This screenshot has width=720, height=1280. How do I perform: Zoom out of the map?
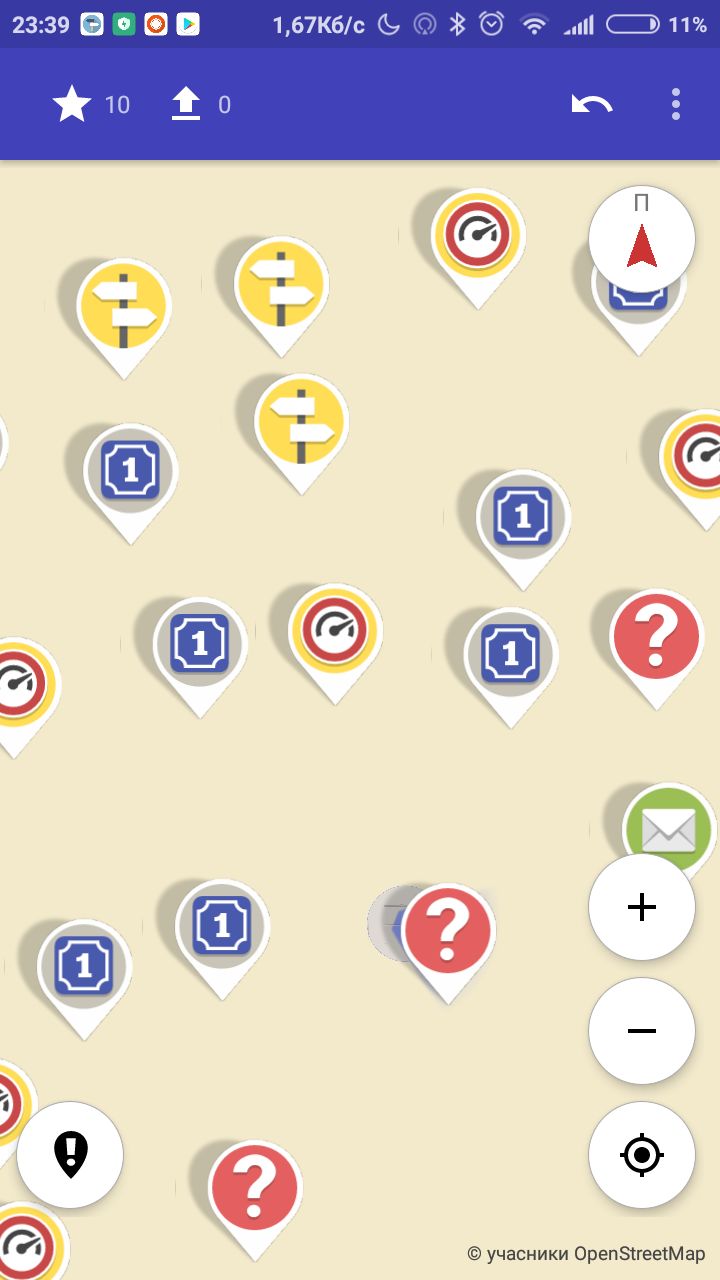click(x=641, y=1031)
